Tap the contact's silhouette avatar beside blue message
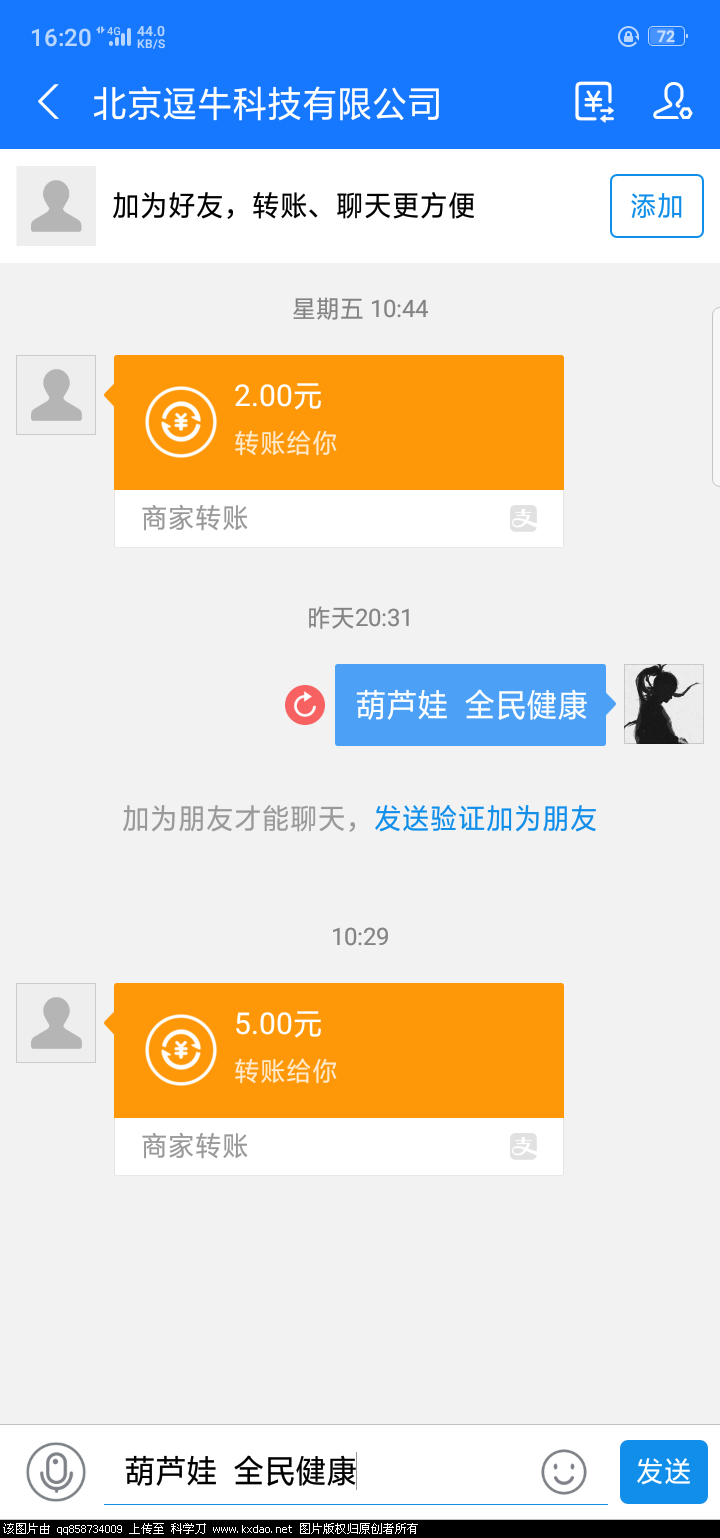This screenshot has width=720, height=1538. 663,704
